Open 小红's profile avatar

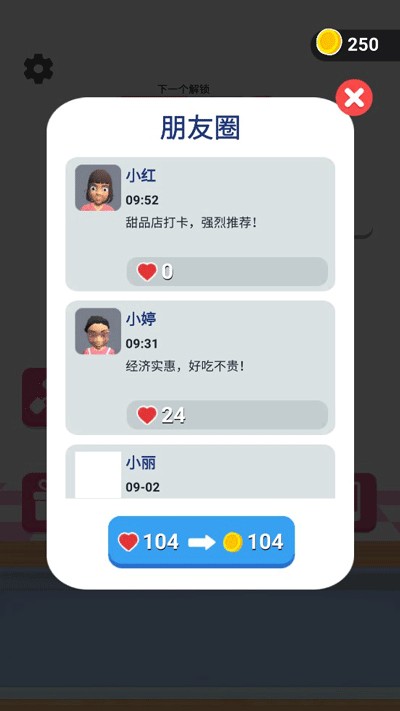(98, 188)
